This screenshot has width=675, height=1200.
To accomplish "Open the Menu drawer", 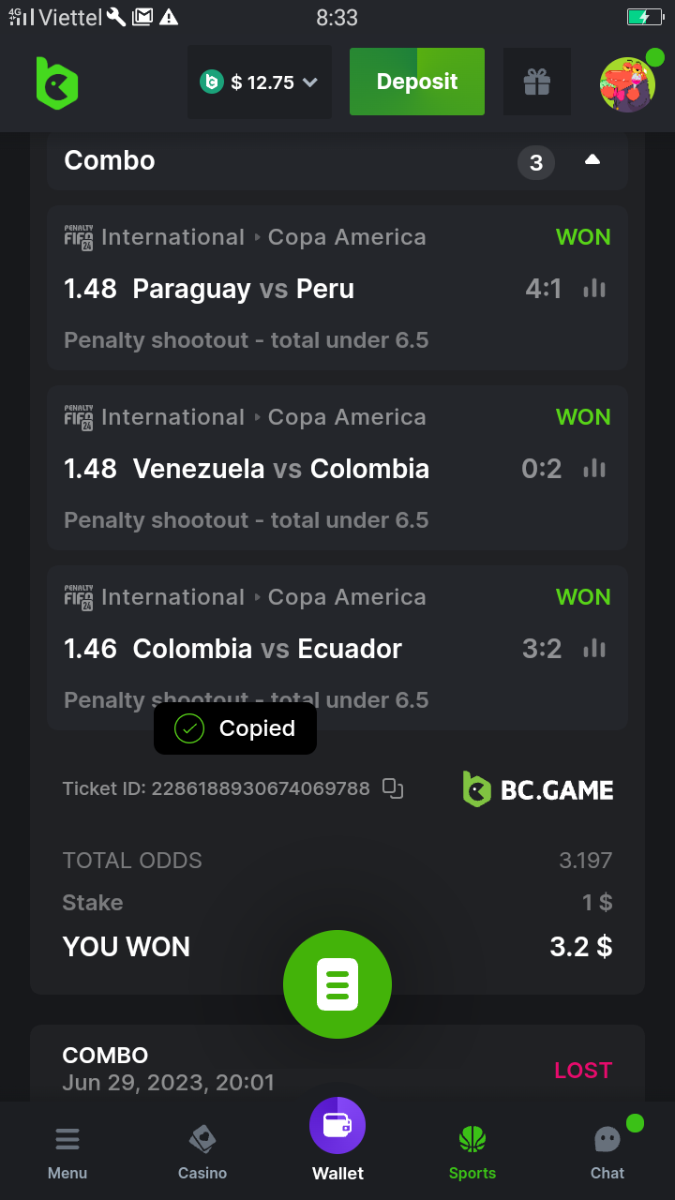I will click(x=67, y=1152).
